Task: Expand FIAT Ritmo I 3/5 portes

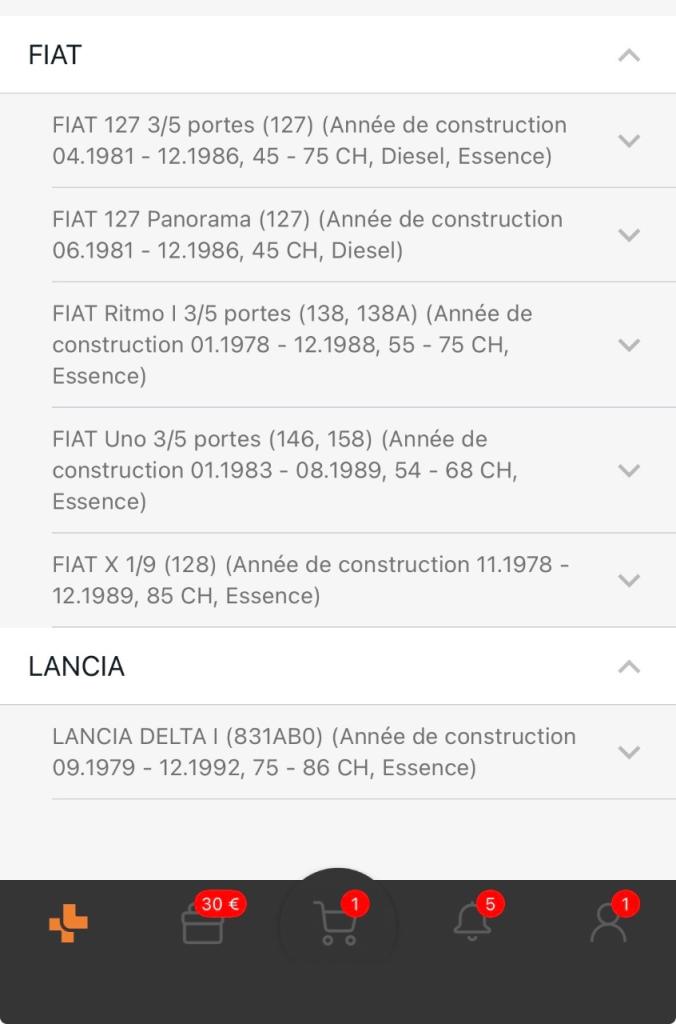Action: 628,345
